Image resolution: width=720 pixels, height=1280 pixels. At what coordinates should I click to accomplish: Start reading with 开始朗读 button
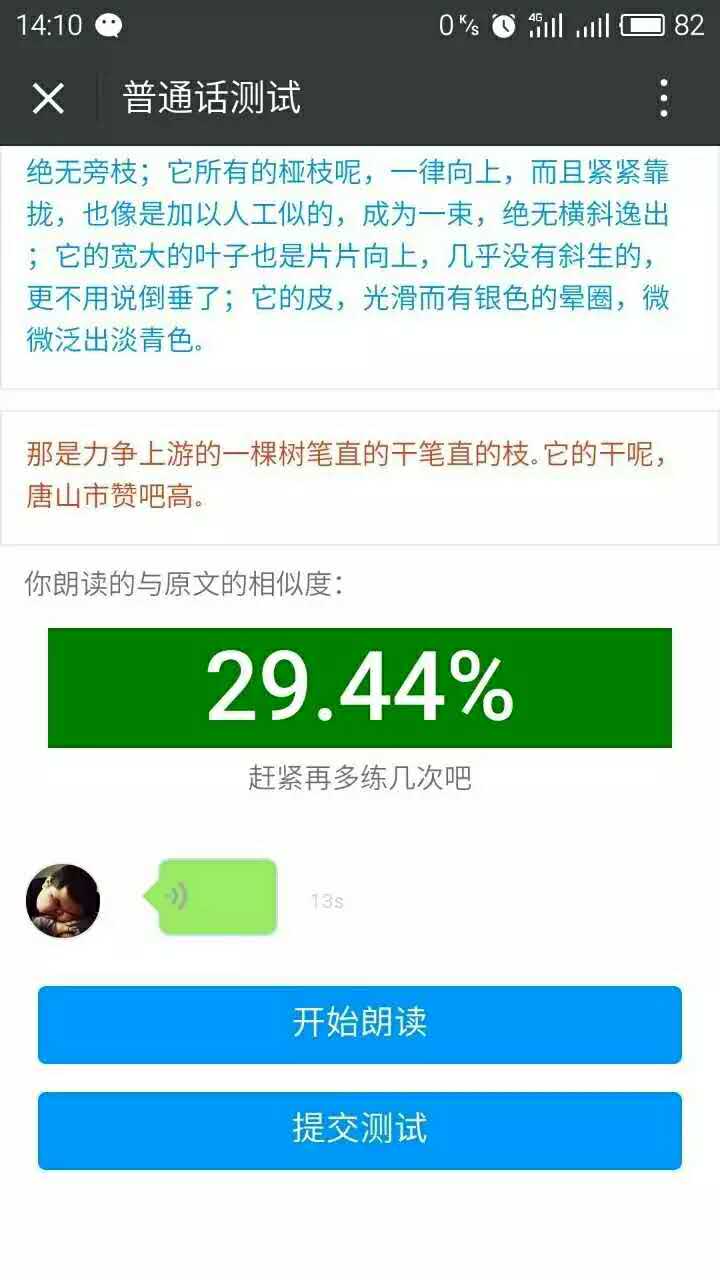point(360,1024)
